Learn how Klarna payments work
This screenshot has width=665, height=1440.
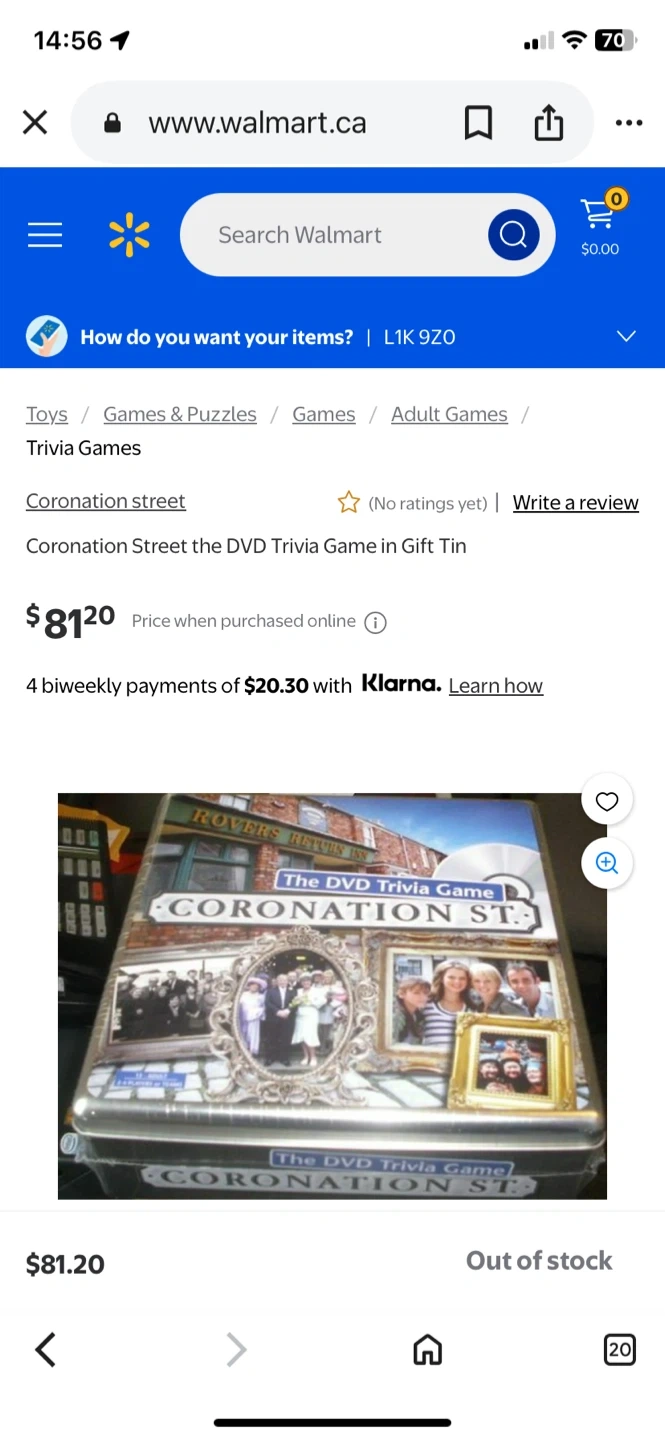tap(496, 686)
